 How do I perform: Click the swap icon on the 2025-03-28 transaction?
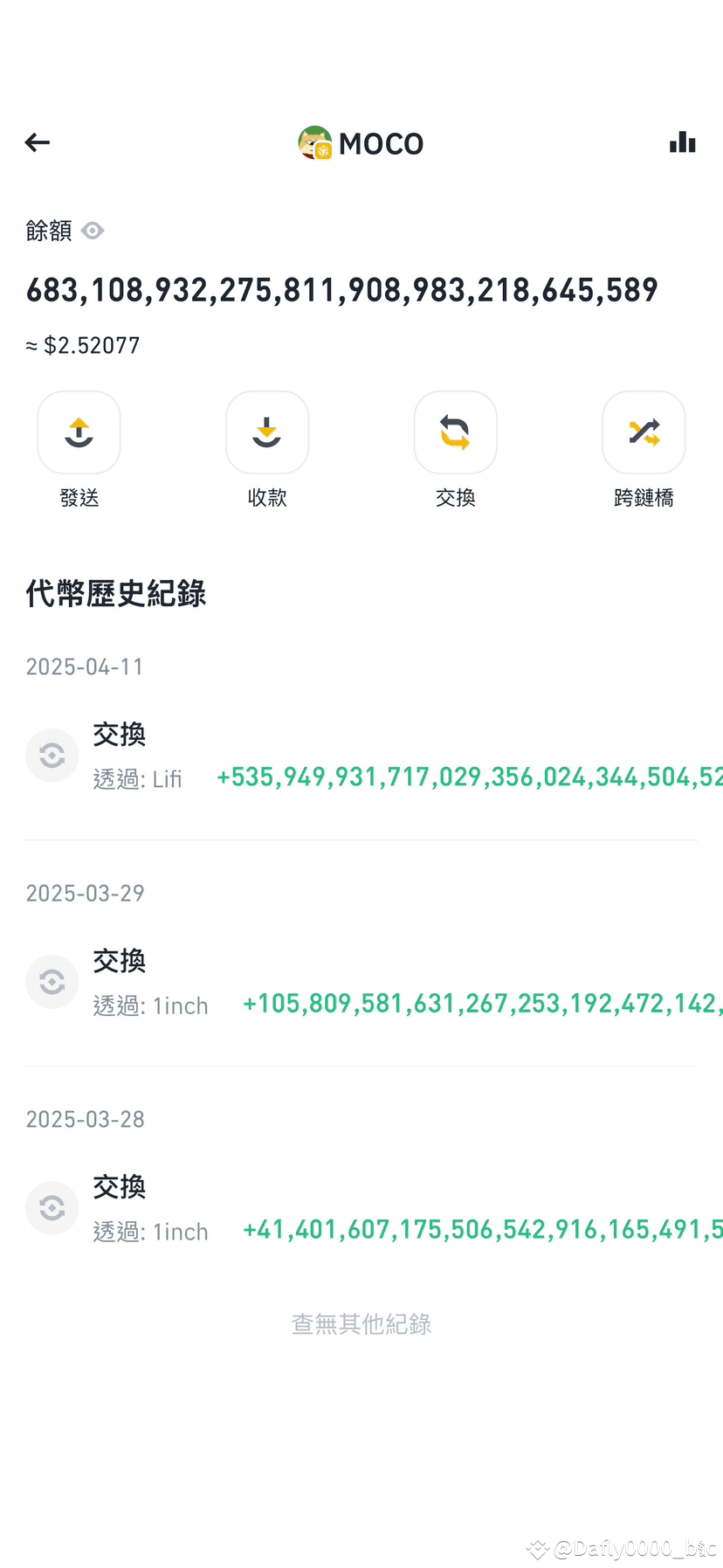52,1207
